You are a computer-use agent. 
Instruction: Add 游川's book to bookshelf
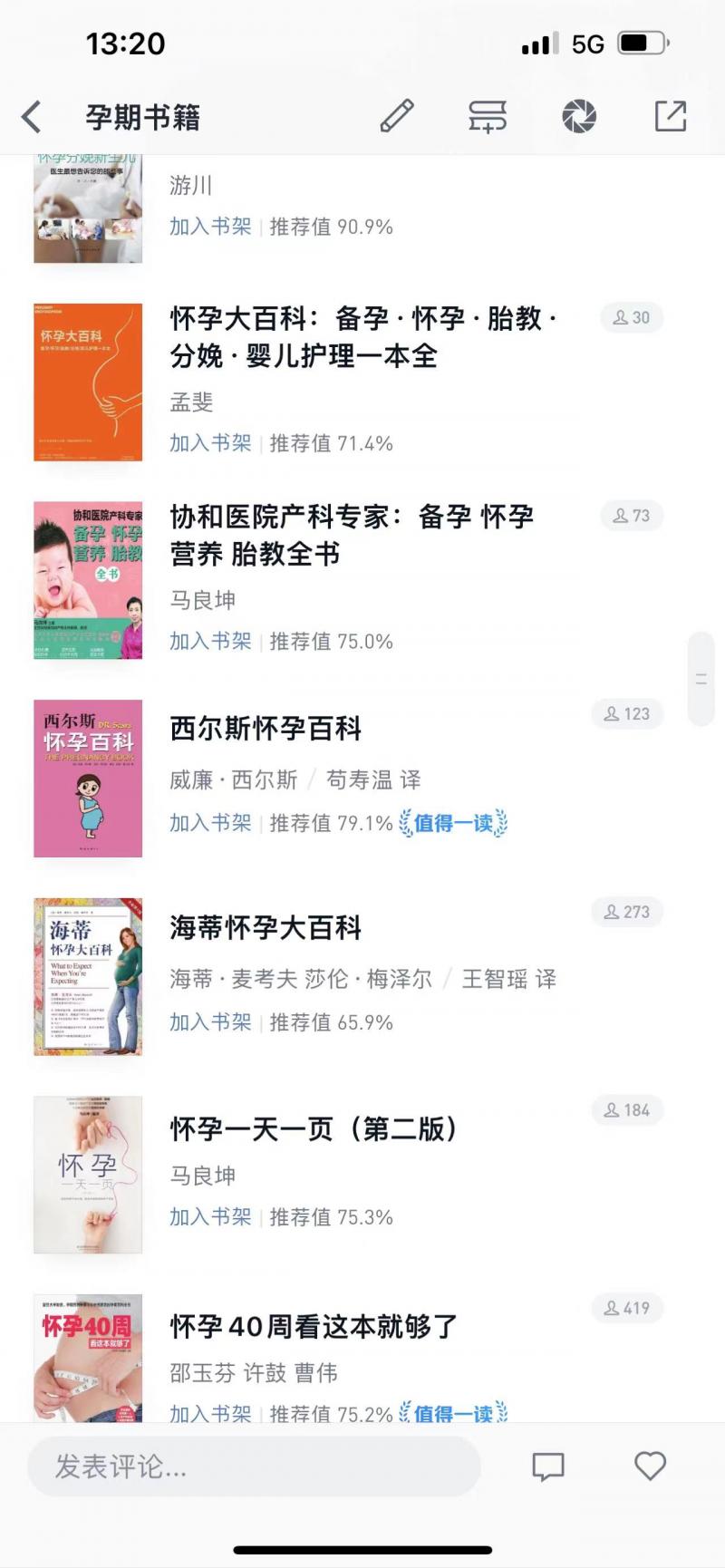coord(210,227)
